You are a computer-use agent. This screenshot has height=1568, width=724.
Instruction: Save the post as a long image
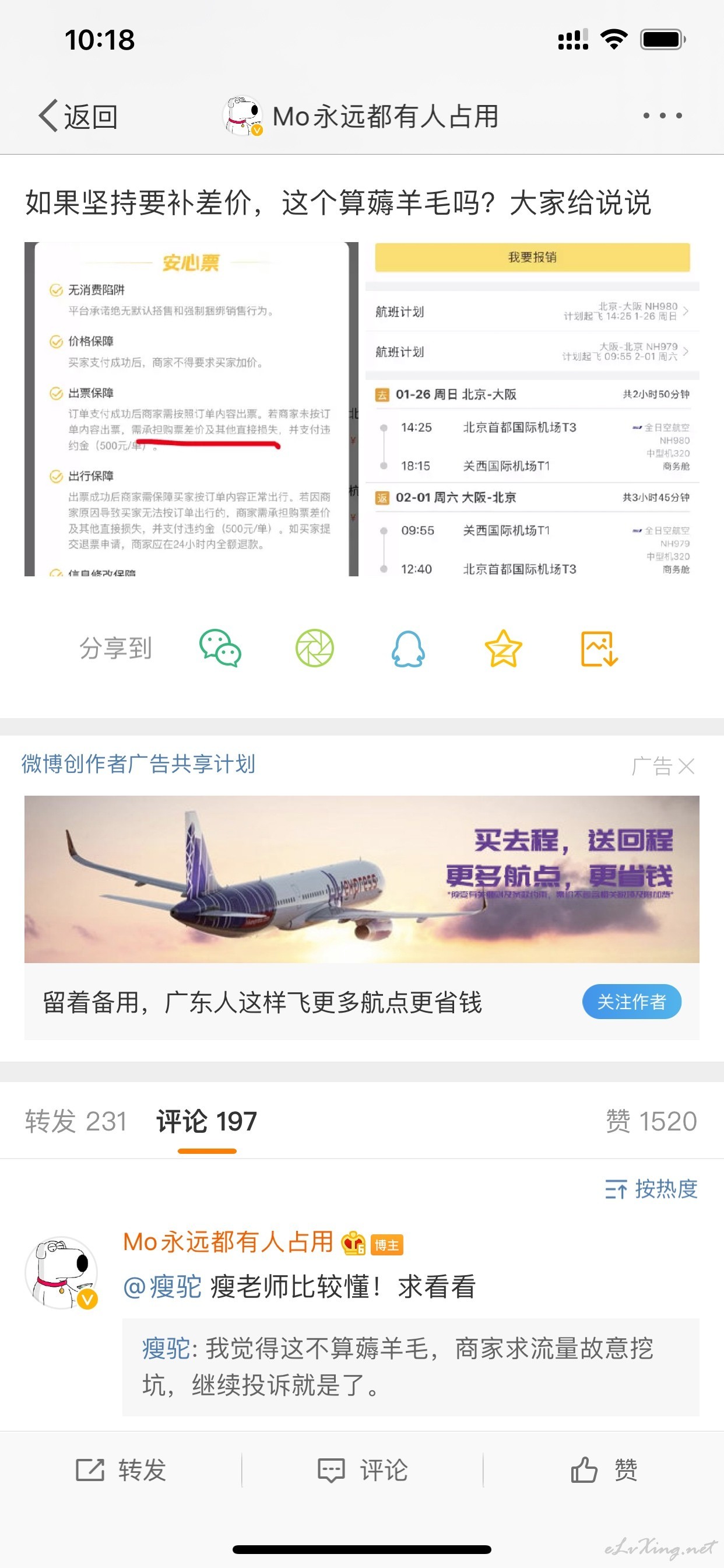[x=599, y=648]
